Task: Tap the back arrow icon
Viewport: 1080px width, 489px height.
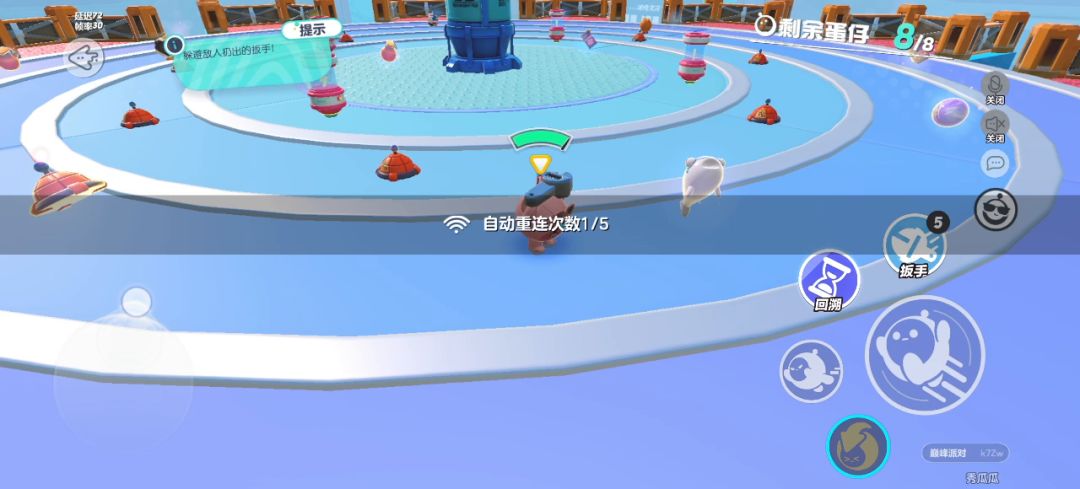Action: 84,58
